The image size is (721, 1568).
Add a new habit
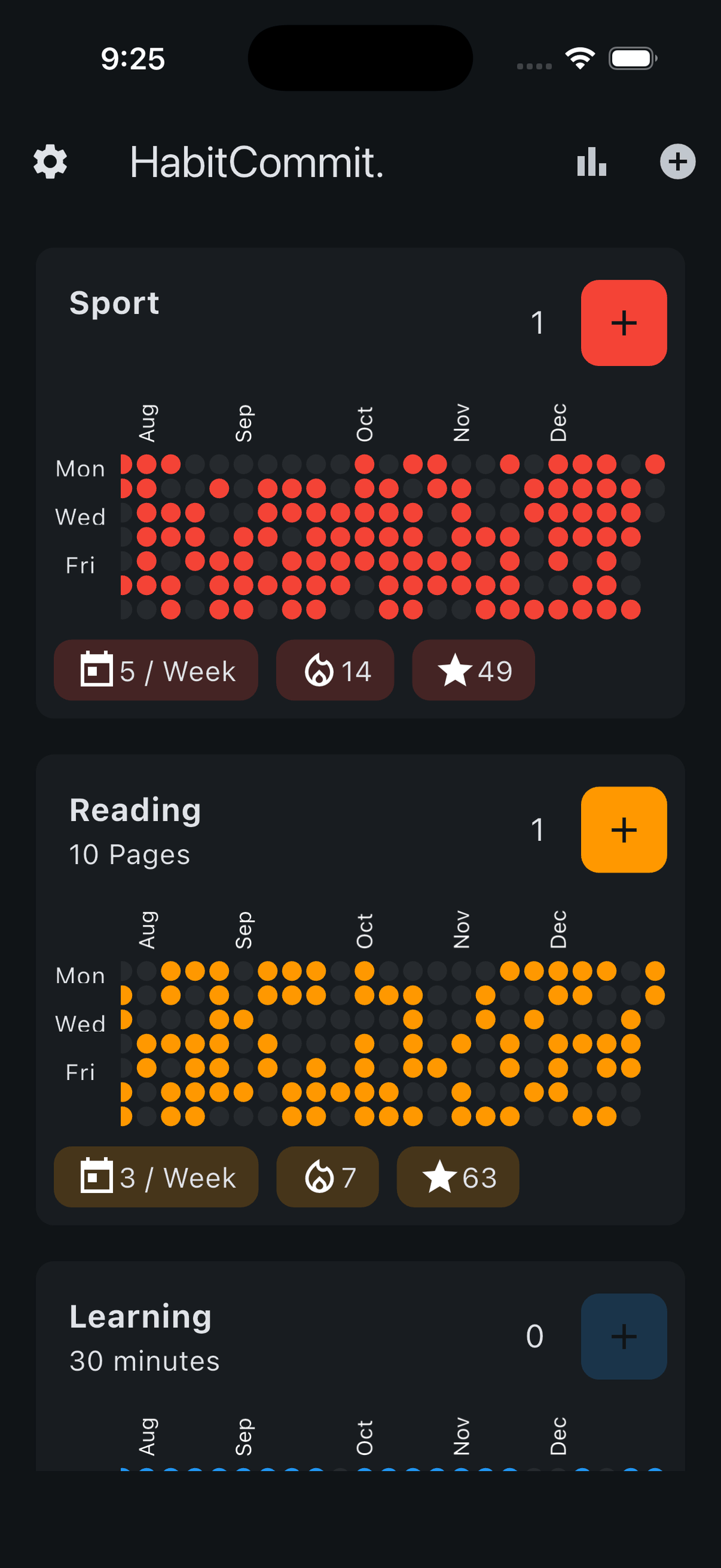677,162
